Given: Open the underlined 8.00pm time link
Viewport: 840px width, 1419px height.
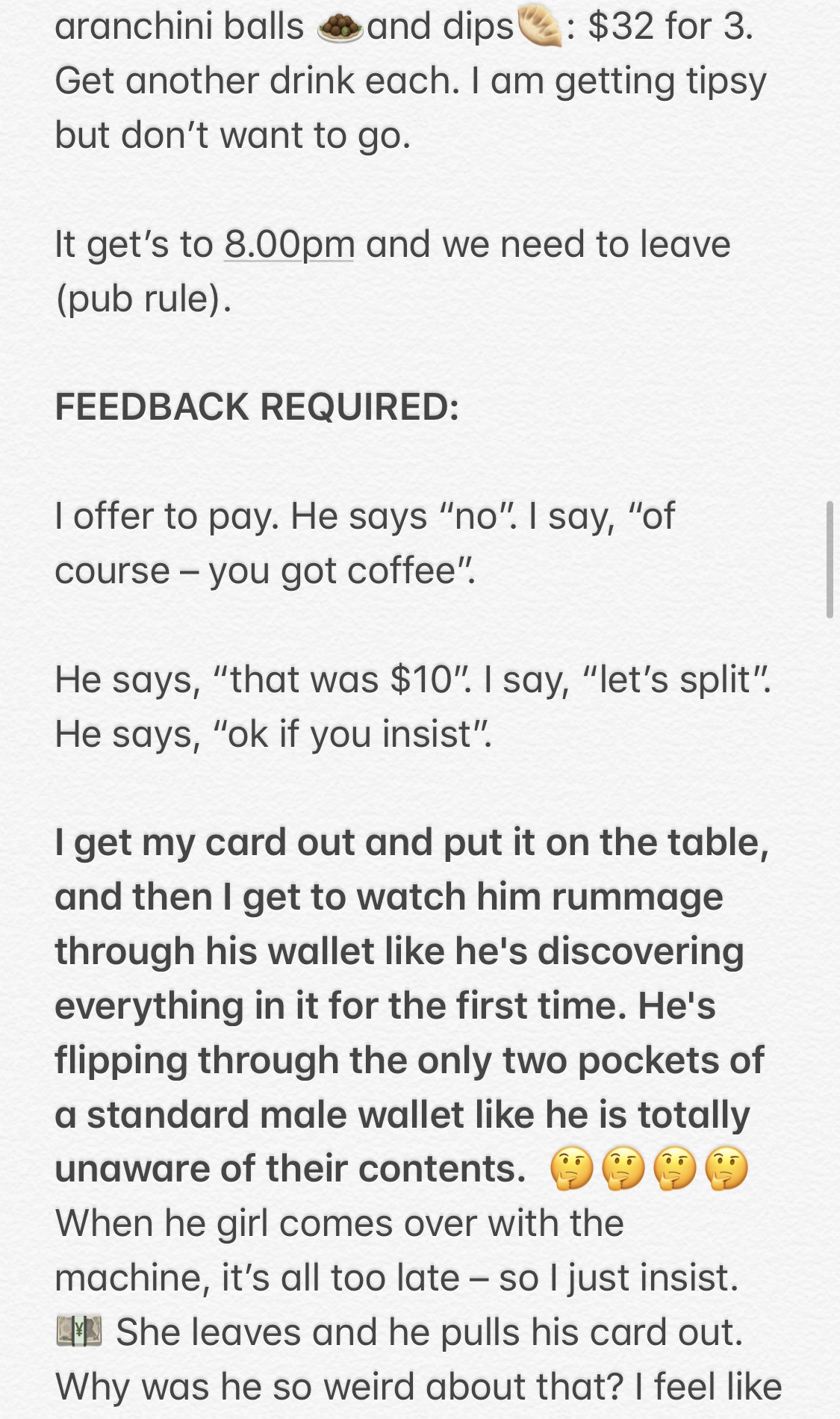Looking at the screenshot, I should tap(289, 246).
